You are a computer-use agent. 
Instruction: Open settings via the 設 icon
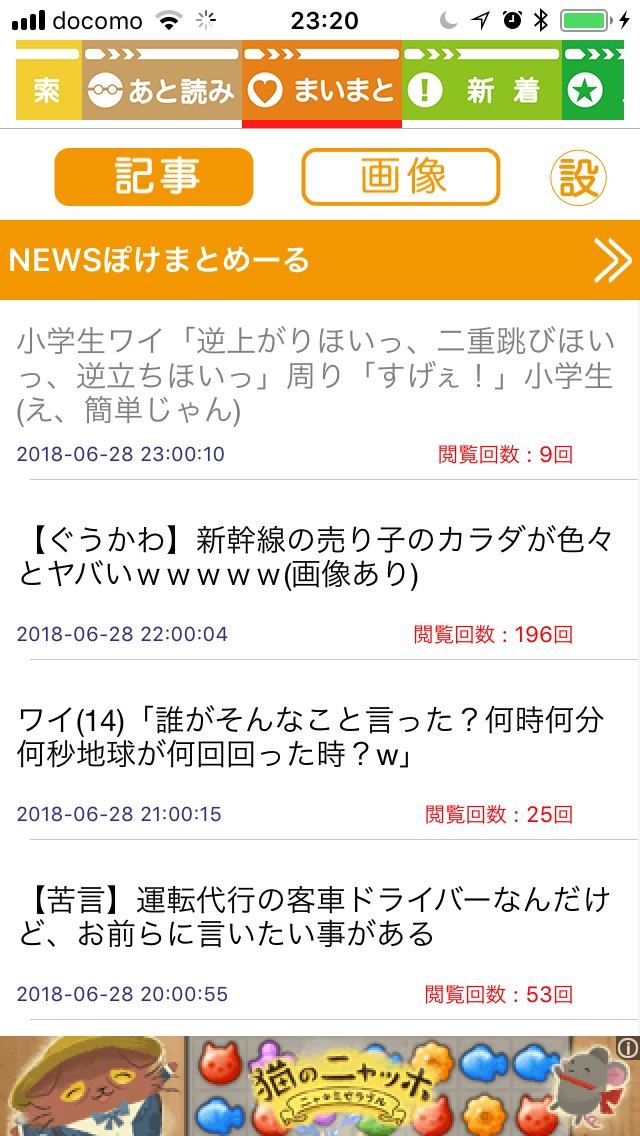click(578, 178)
